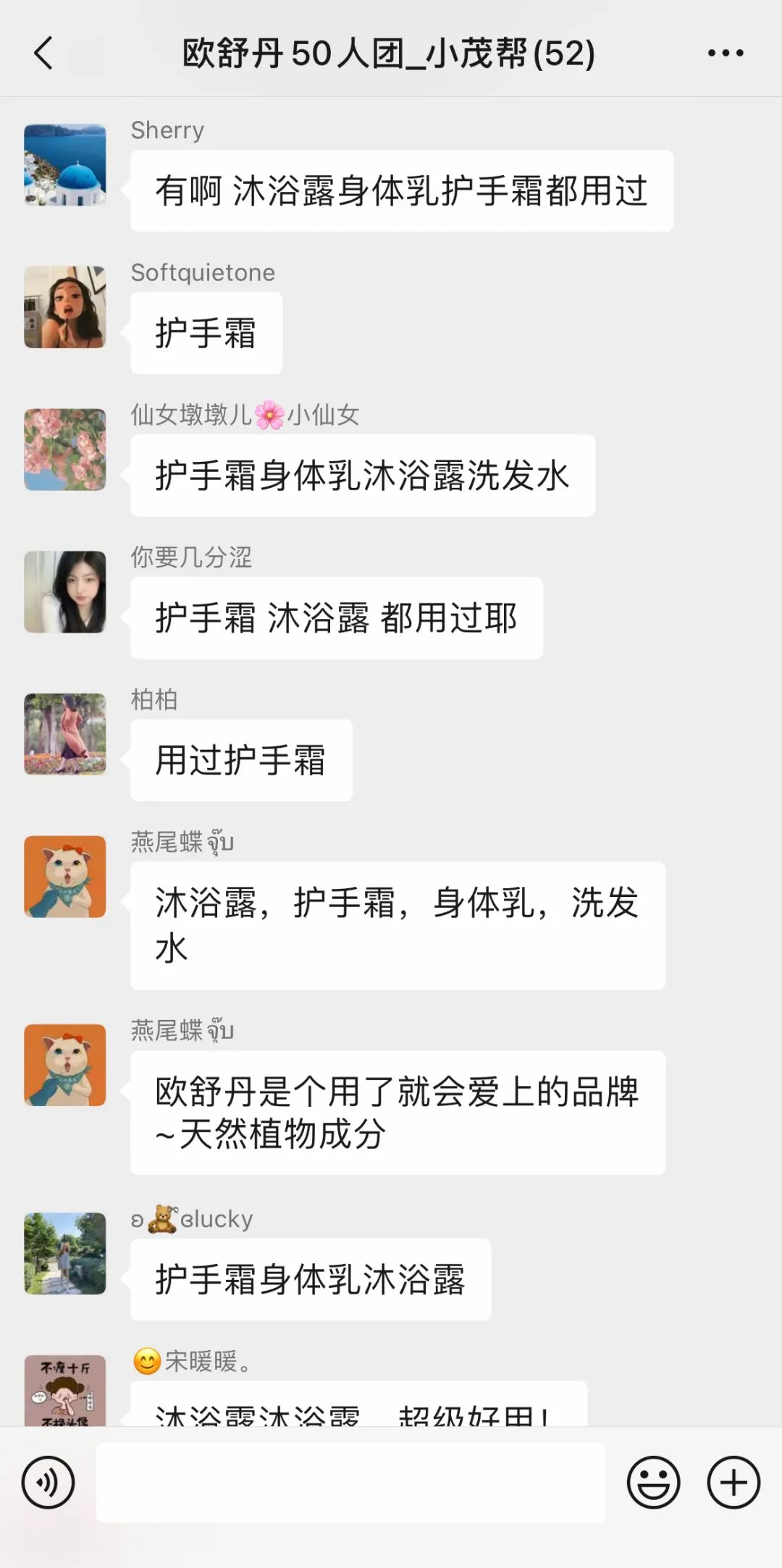The image size is (782, 1568).
Task: View 仙女墩墩儿's profile avatar
Action: 65,450
